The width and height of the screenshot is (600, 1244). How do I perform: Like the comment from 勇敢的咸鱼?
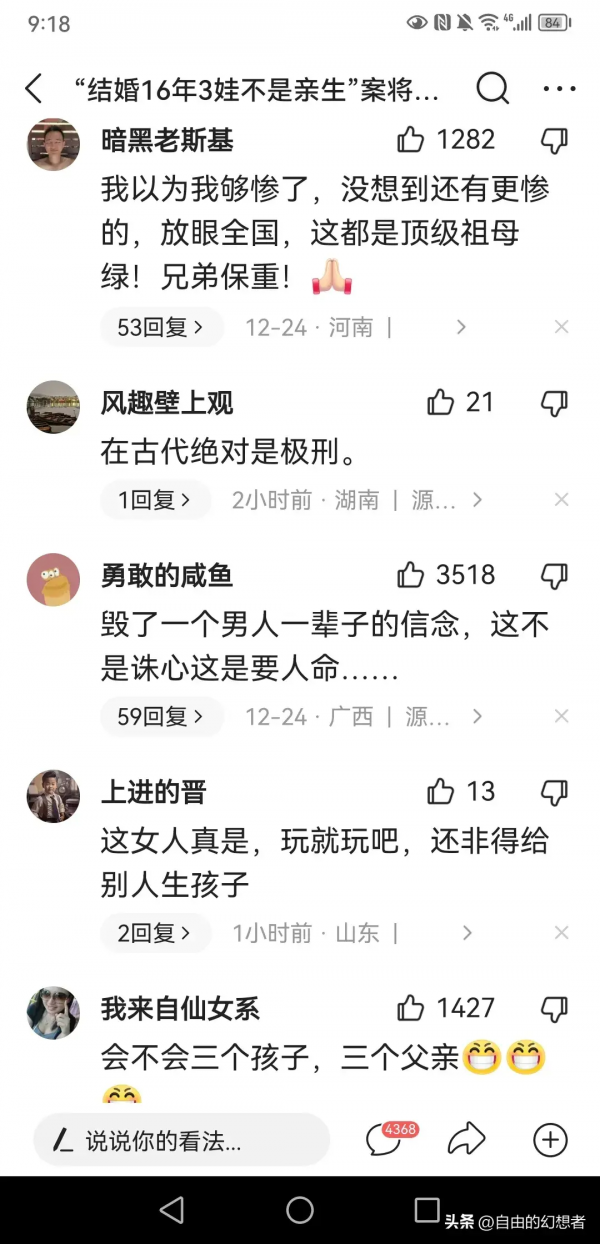tap(411, 575)
